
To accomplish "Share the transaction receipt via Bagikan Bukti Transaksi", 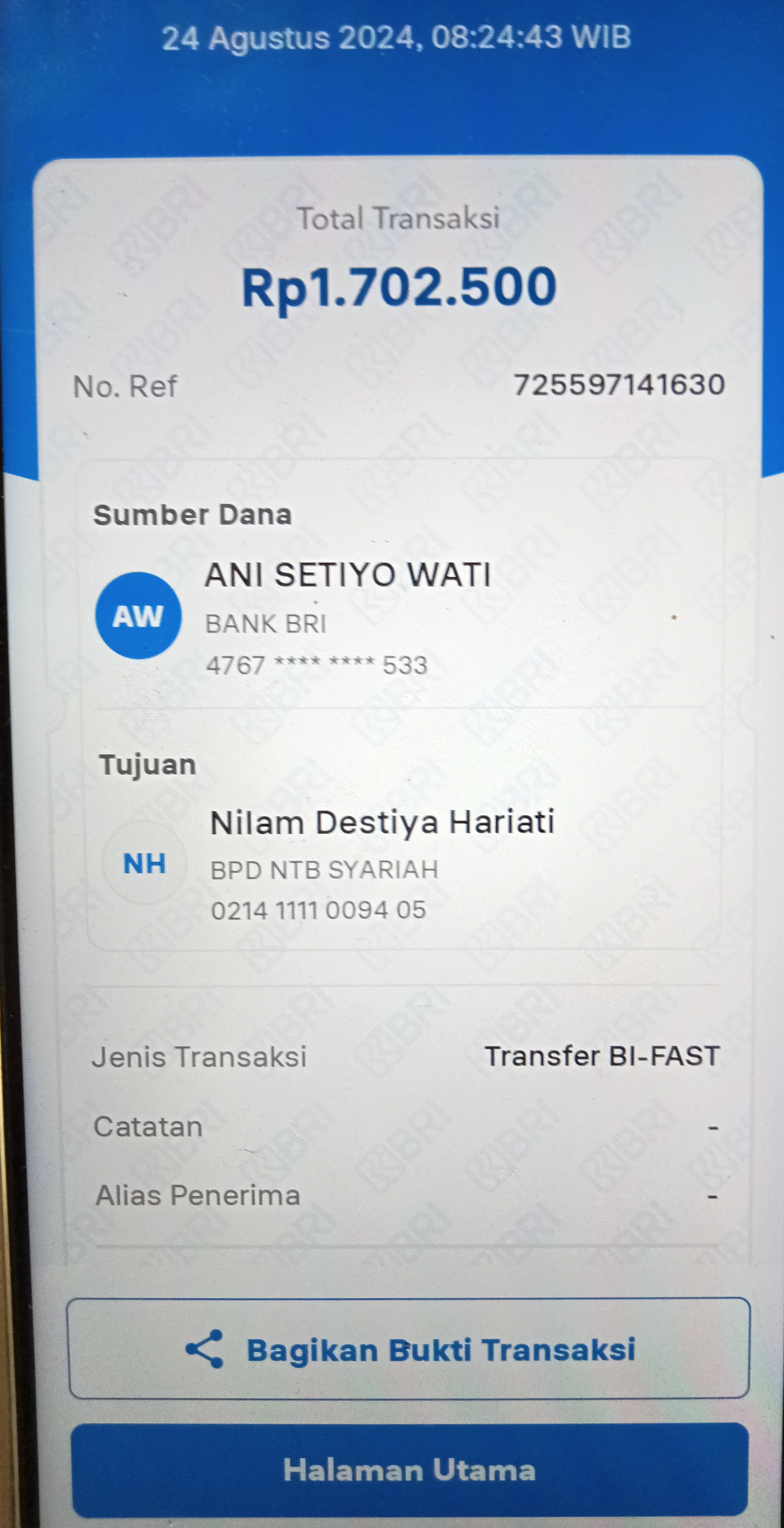I will (409, 1349).
